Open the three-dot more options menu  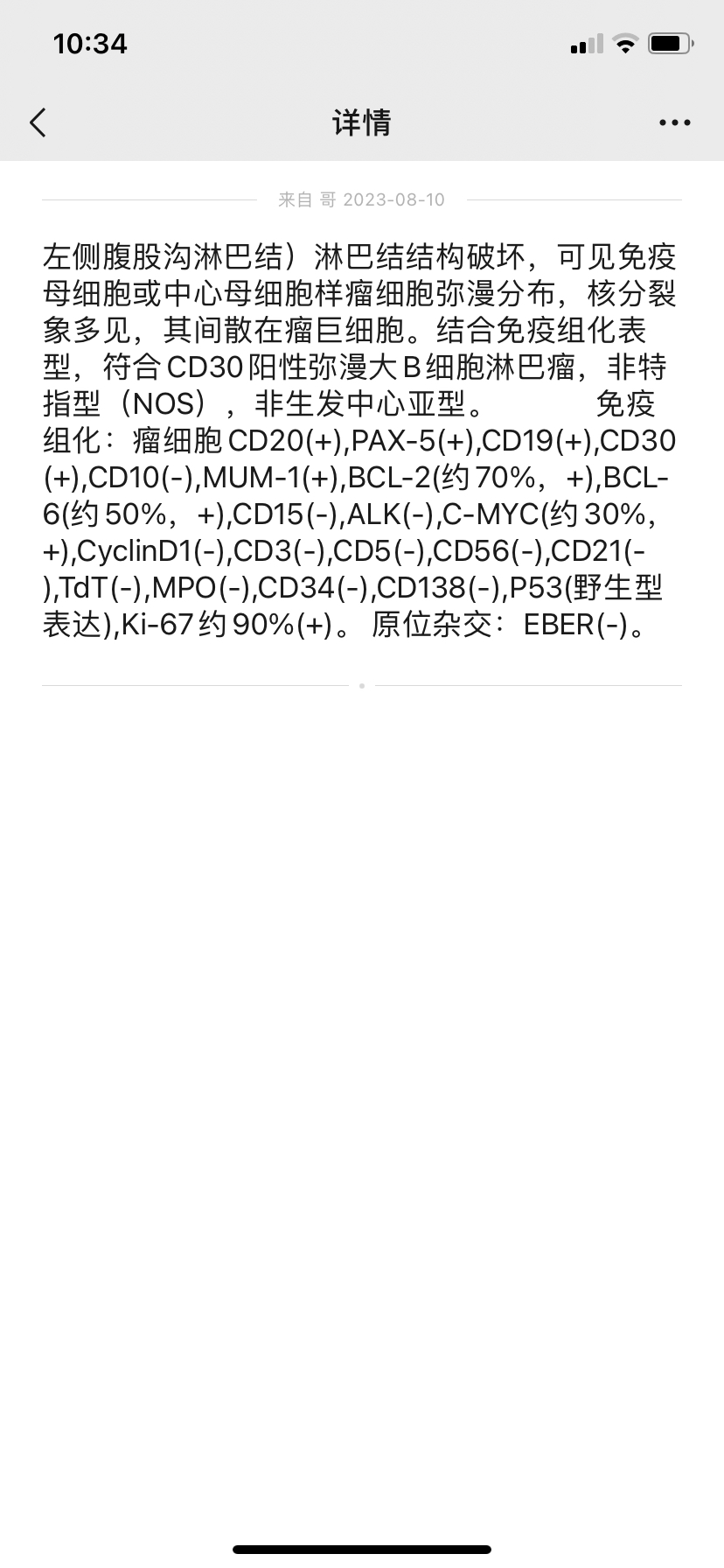coord(674,123)
